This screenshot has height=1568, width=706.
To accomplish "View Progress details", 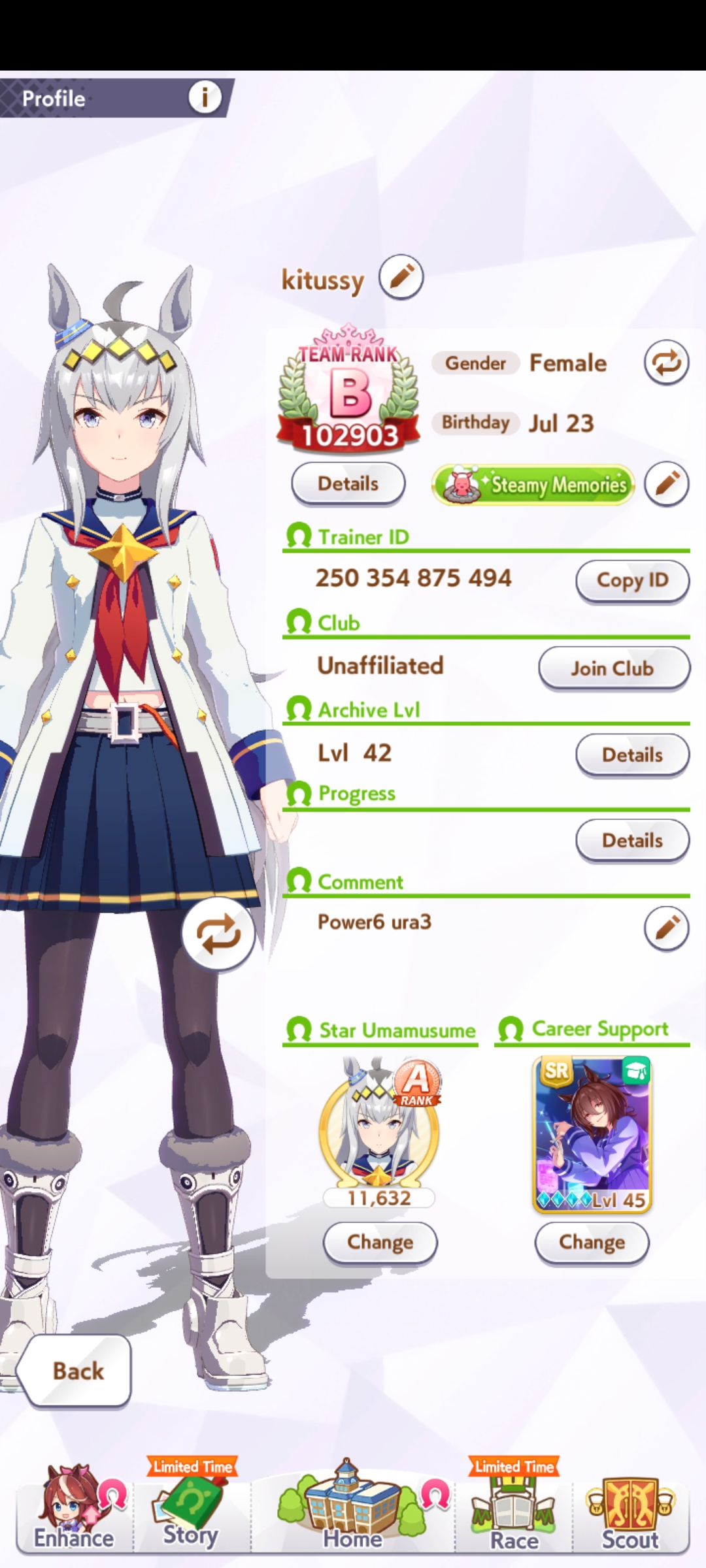I will (x=632, y=841).
